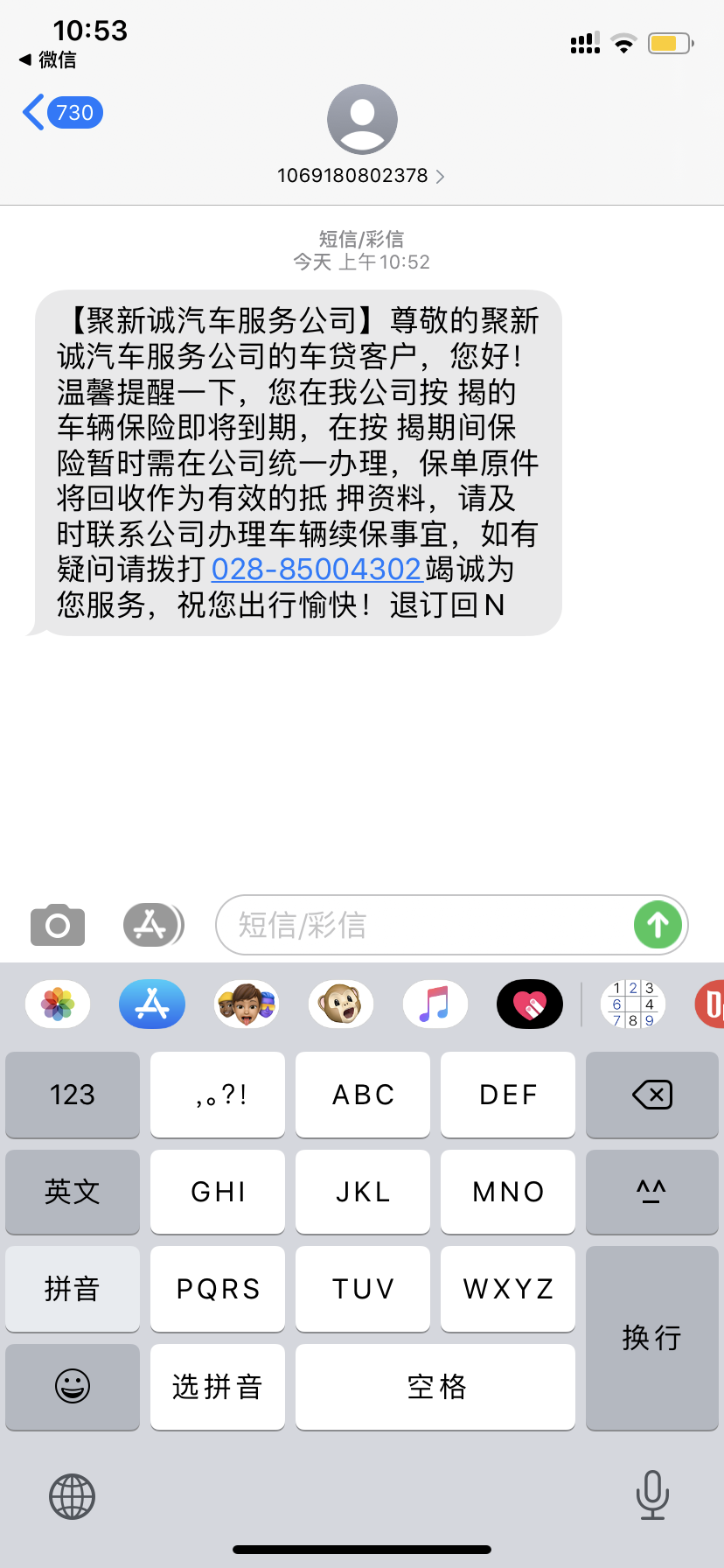724x1568 pixels.
Task: Open the number puzzle iMessage app
Action: (633, 1004)
